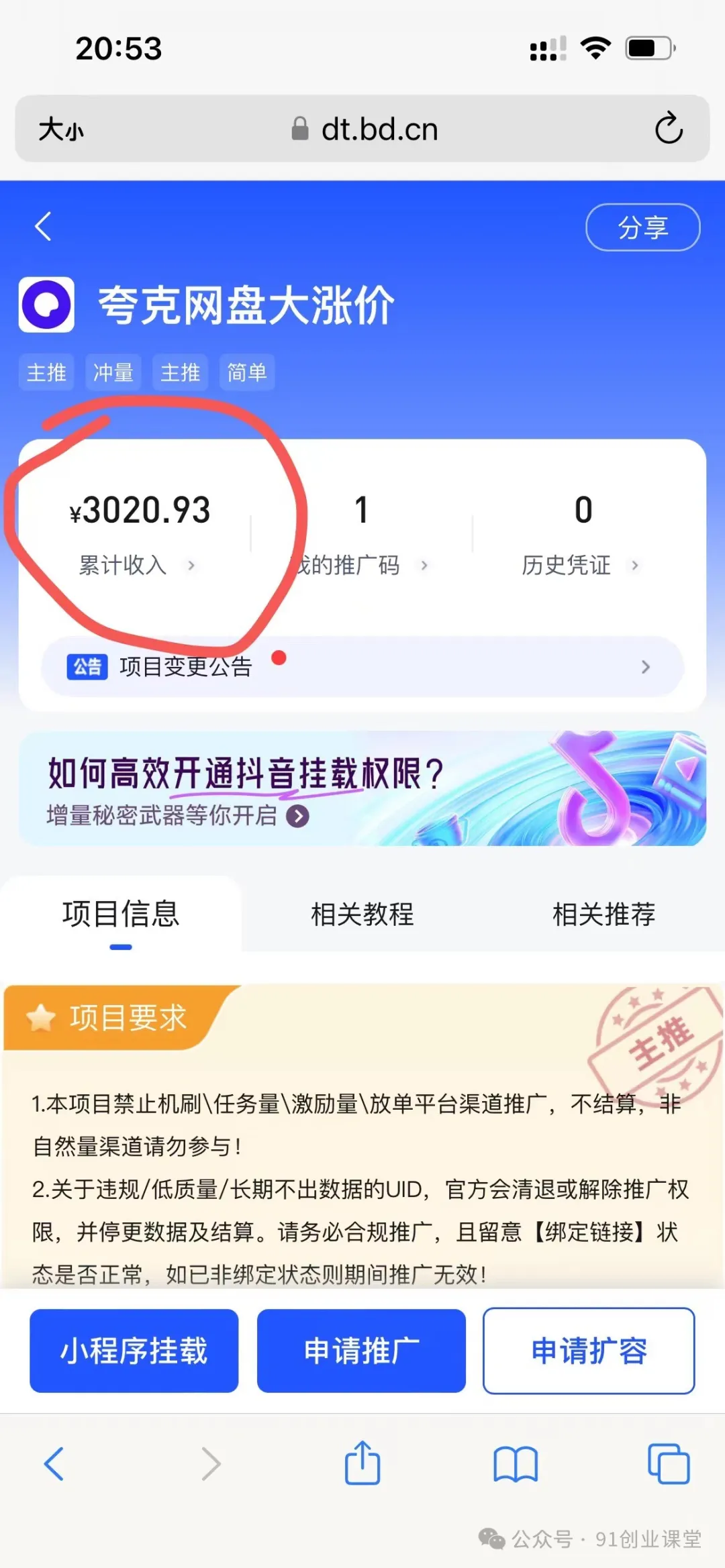This screenshot has height=1568, width=725.
Task: Select the 冲量 tag label
Action: tap(113, 373)
